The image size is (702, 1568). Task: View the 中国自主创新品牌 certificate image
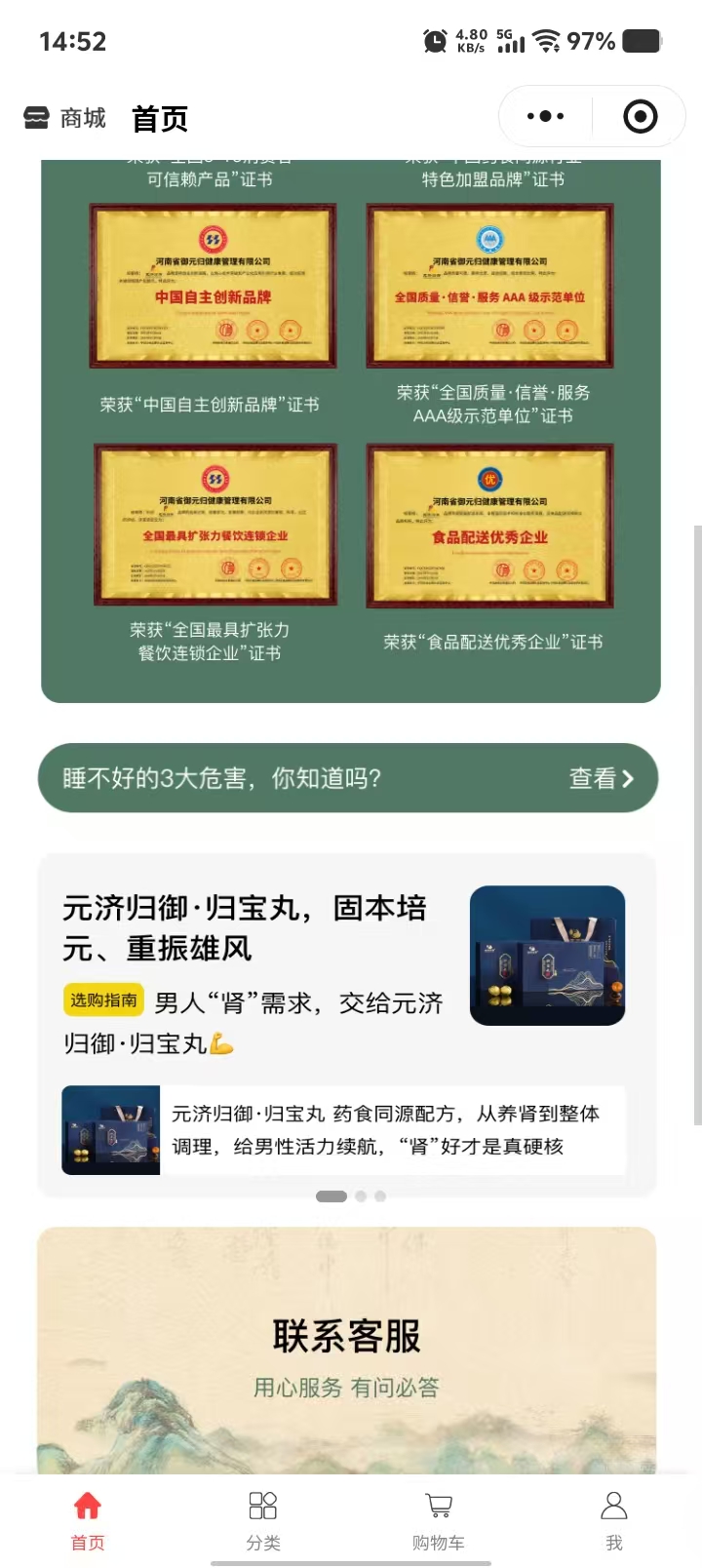(213, 286)
